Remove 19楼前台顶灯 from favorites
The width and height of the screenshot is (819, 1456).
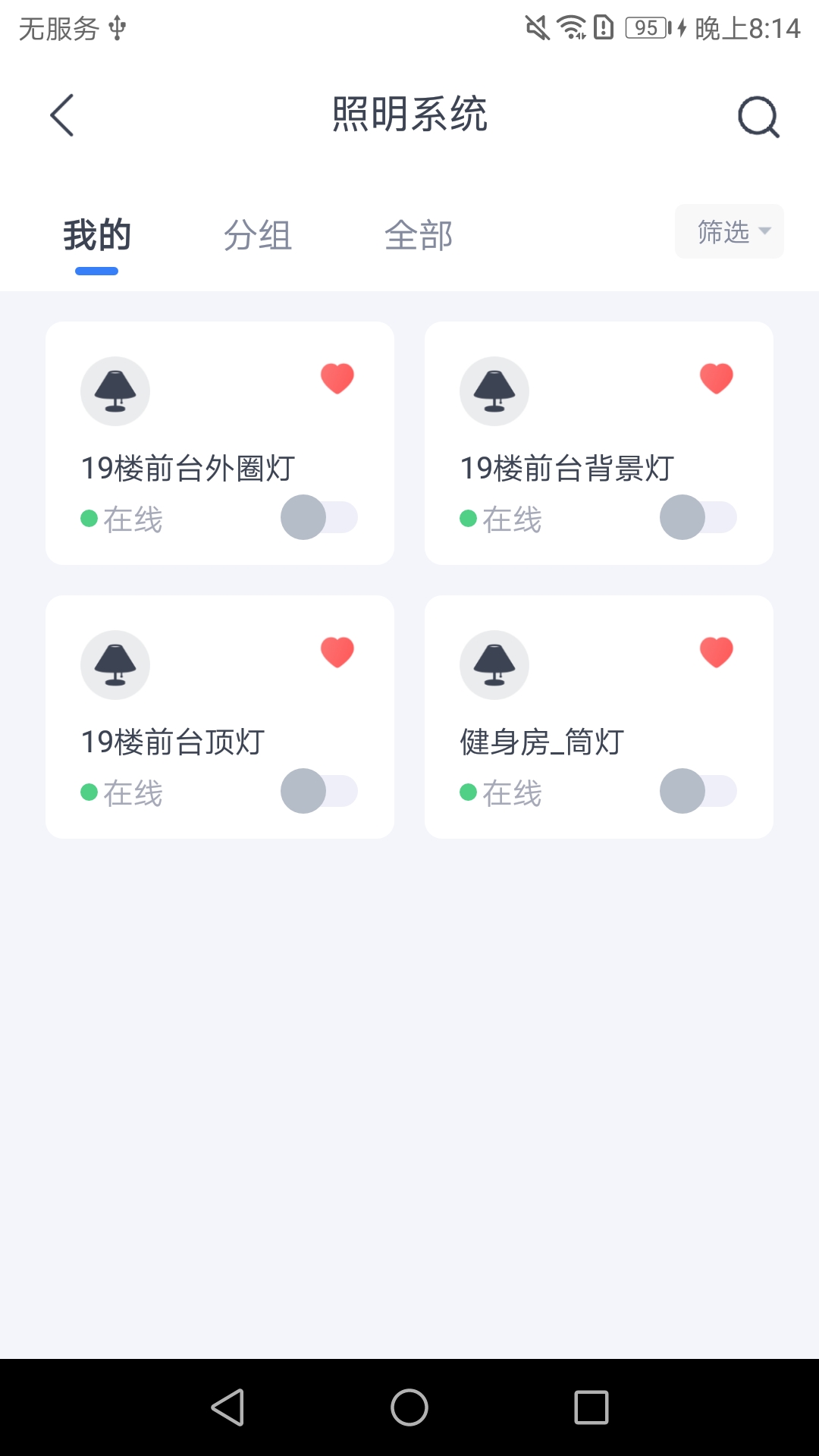(337, 651)
